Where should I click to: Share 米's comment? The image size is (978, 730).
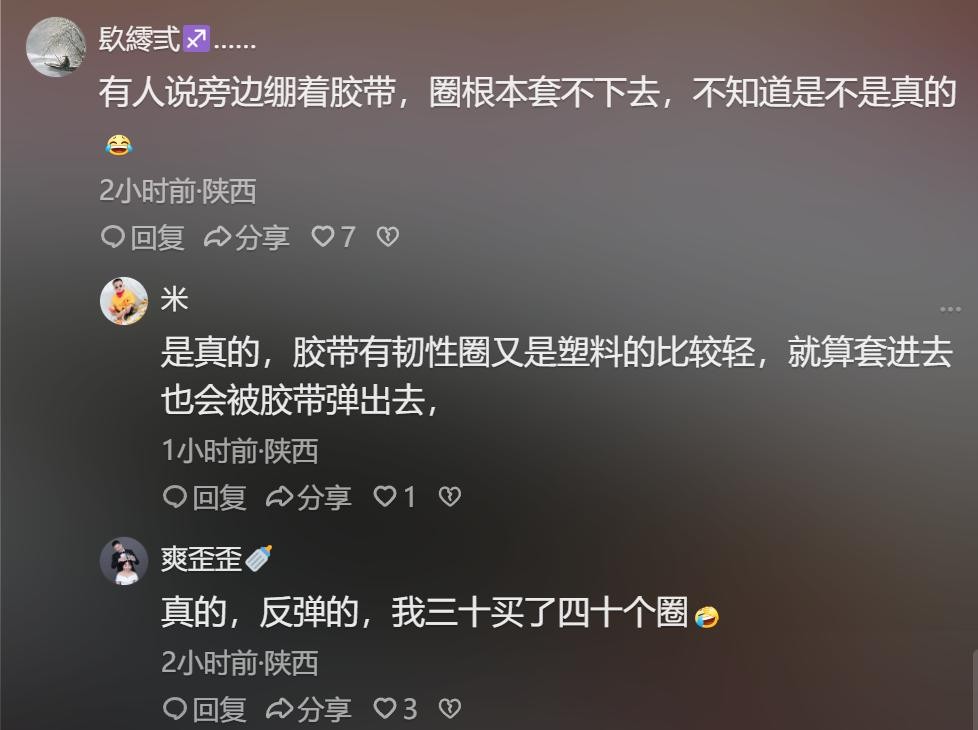tap(308, 497)
